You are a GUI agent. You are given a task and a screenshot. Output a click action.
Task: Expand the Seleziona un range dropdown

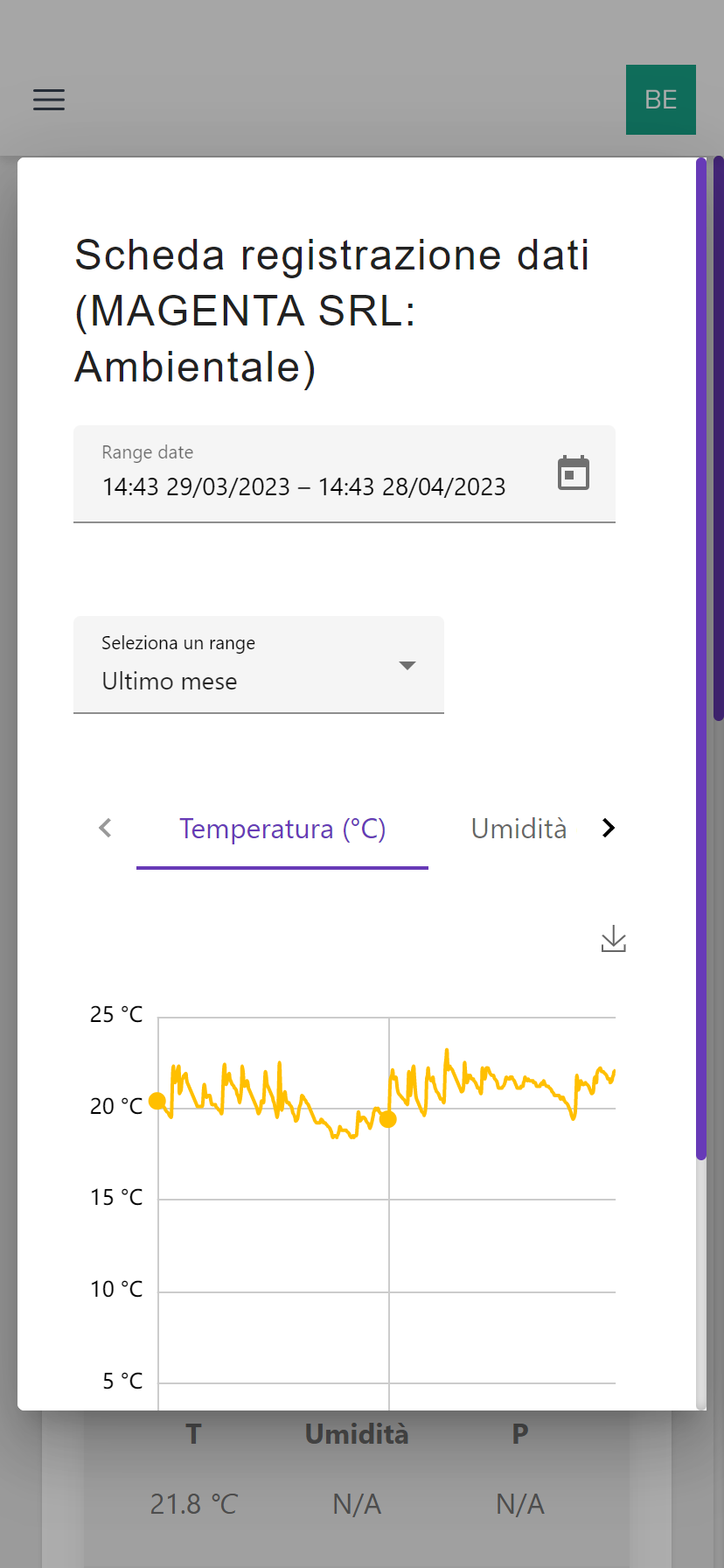coord(259,665)
